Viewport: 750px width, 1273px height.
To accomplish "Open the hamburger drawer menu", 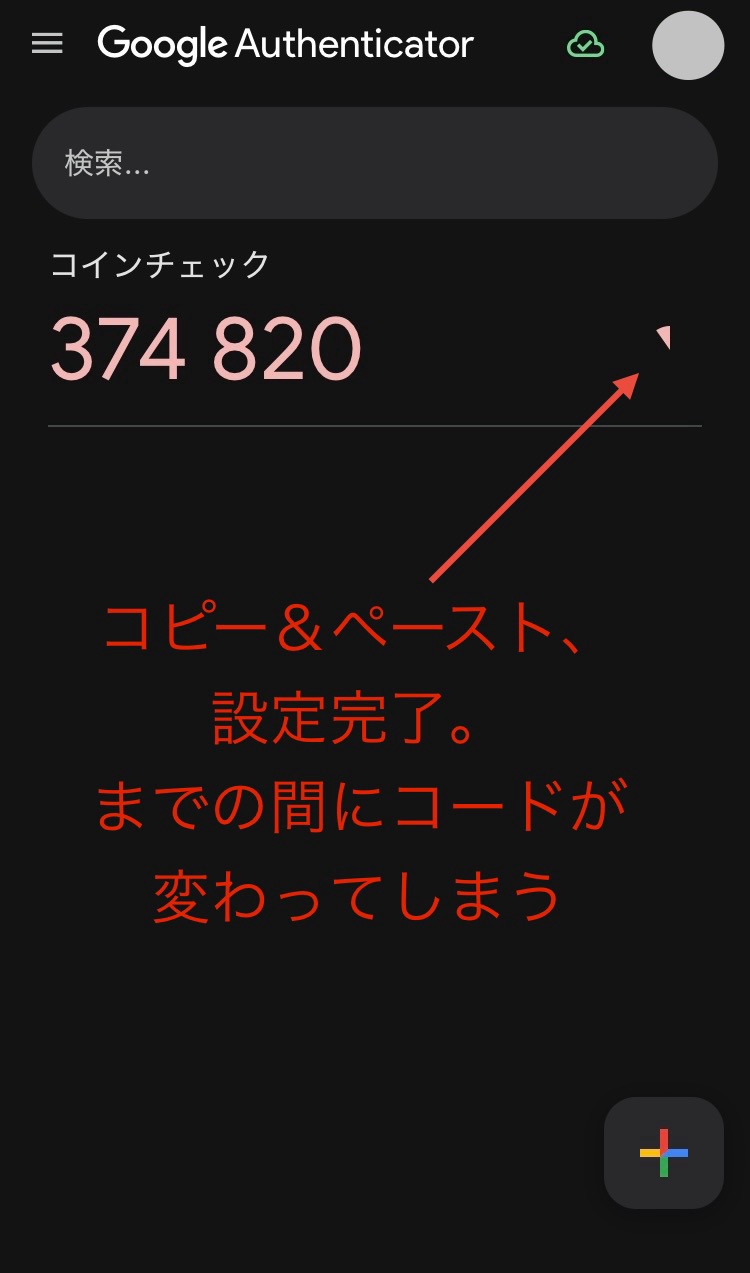I will pyautogui.click(x=47, y=44).
